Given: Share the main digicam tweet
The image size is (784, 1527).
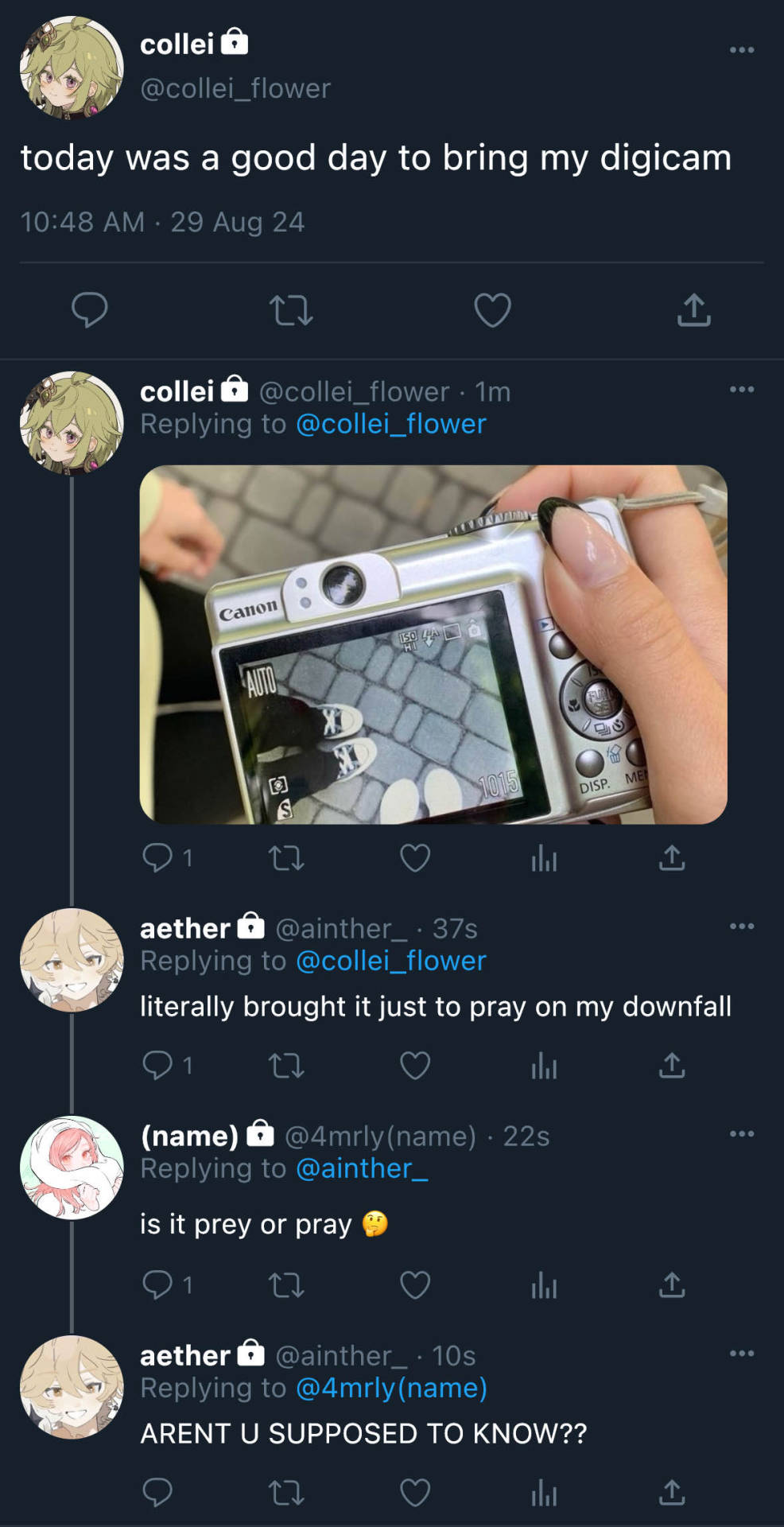Looking at the screenshot, I should pyautogui.click(x=693, y=310).
